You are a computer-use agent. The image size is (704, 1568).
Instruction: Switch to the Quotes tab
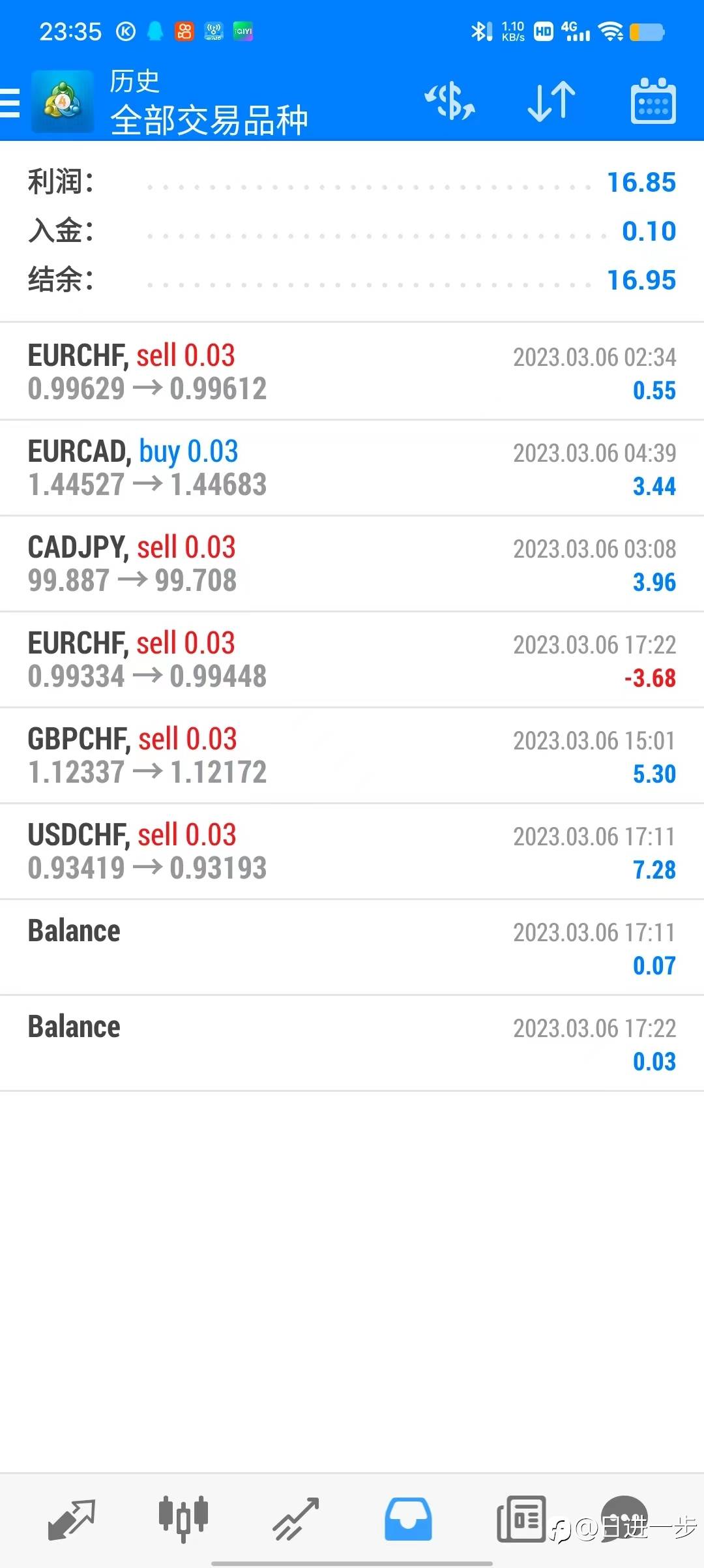click(x=72, y=1518)
